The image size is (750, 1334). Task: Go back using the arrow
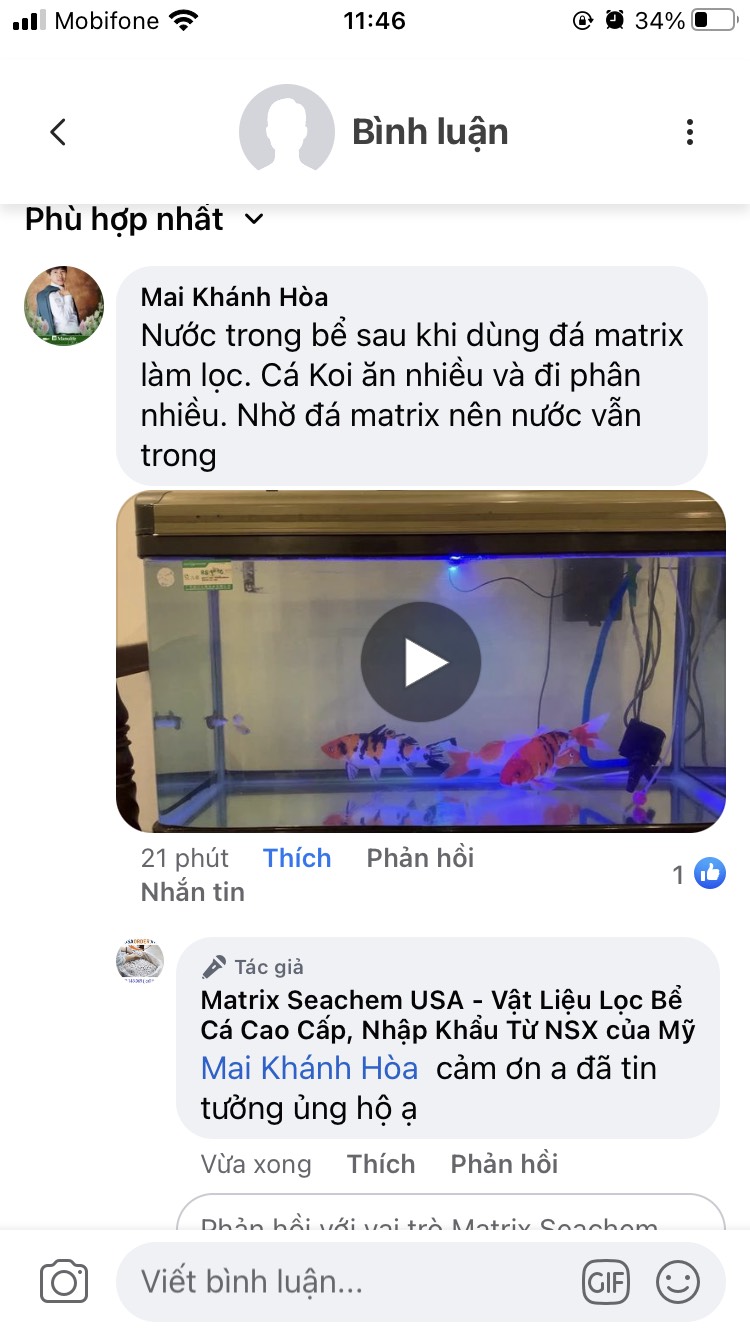coord(58,132)
